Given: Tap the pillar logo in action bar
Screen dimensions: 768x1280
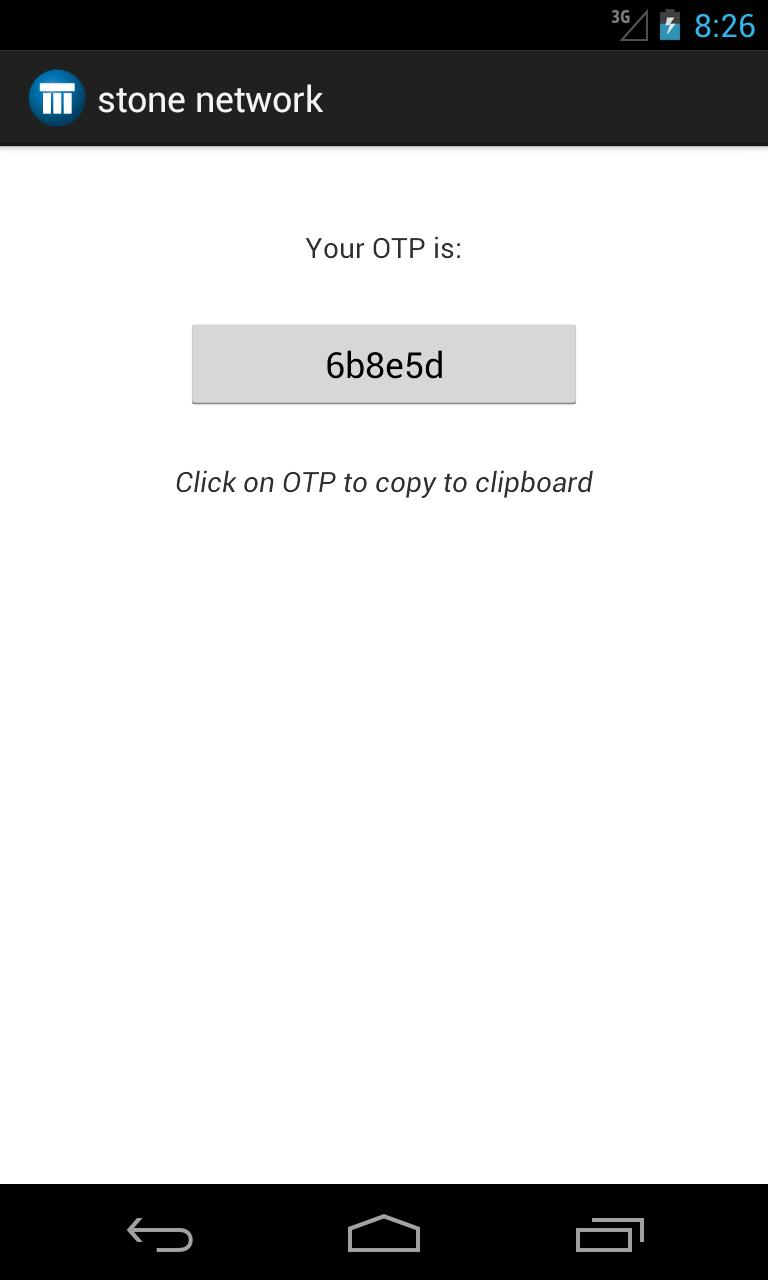Looking at the screenshot, I should 56,96.
